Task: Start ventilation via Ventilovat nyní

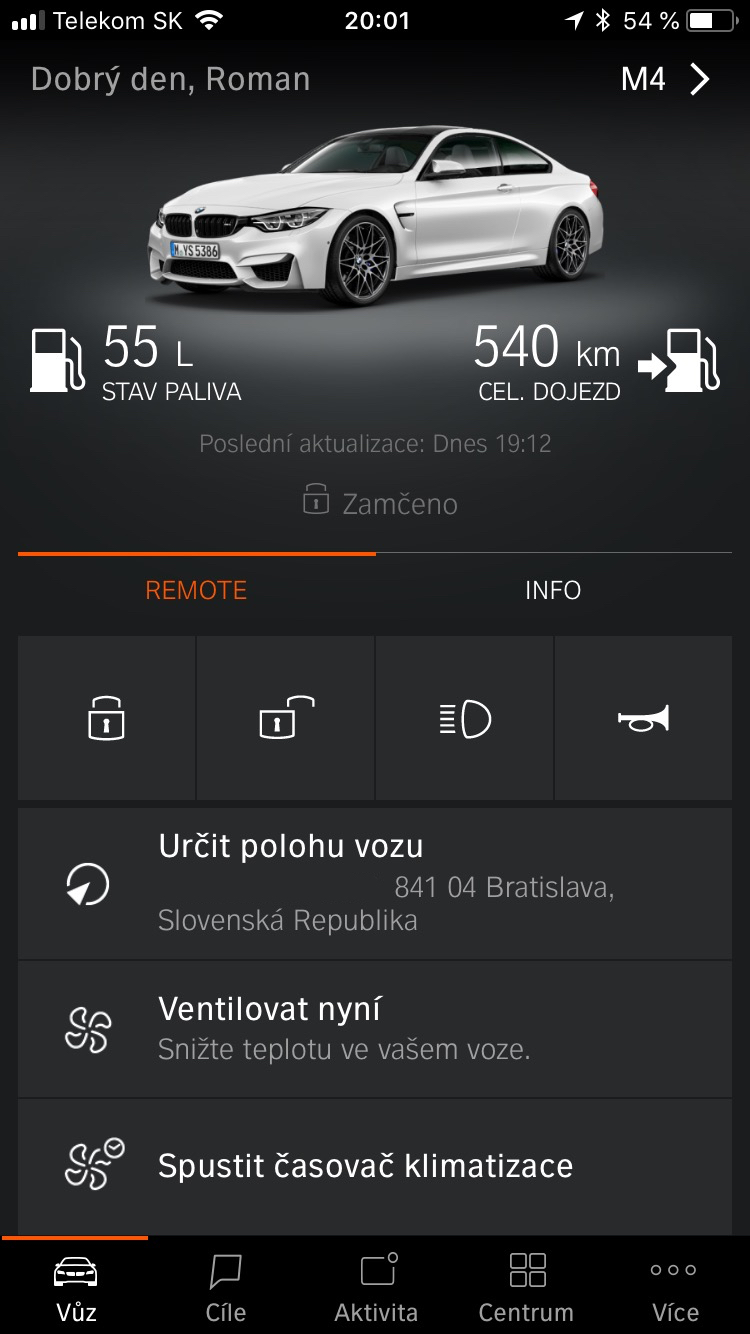Action: (375, 1029)
